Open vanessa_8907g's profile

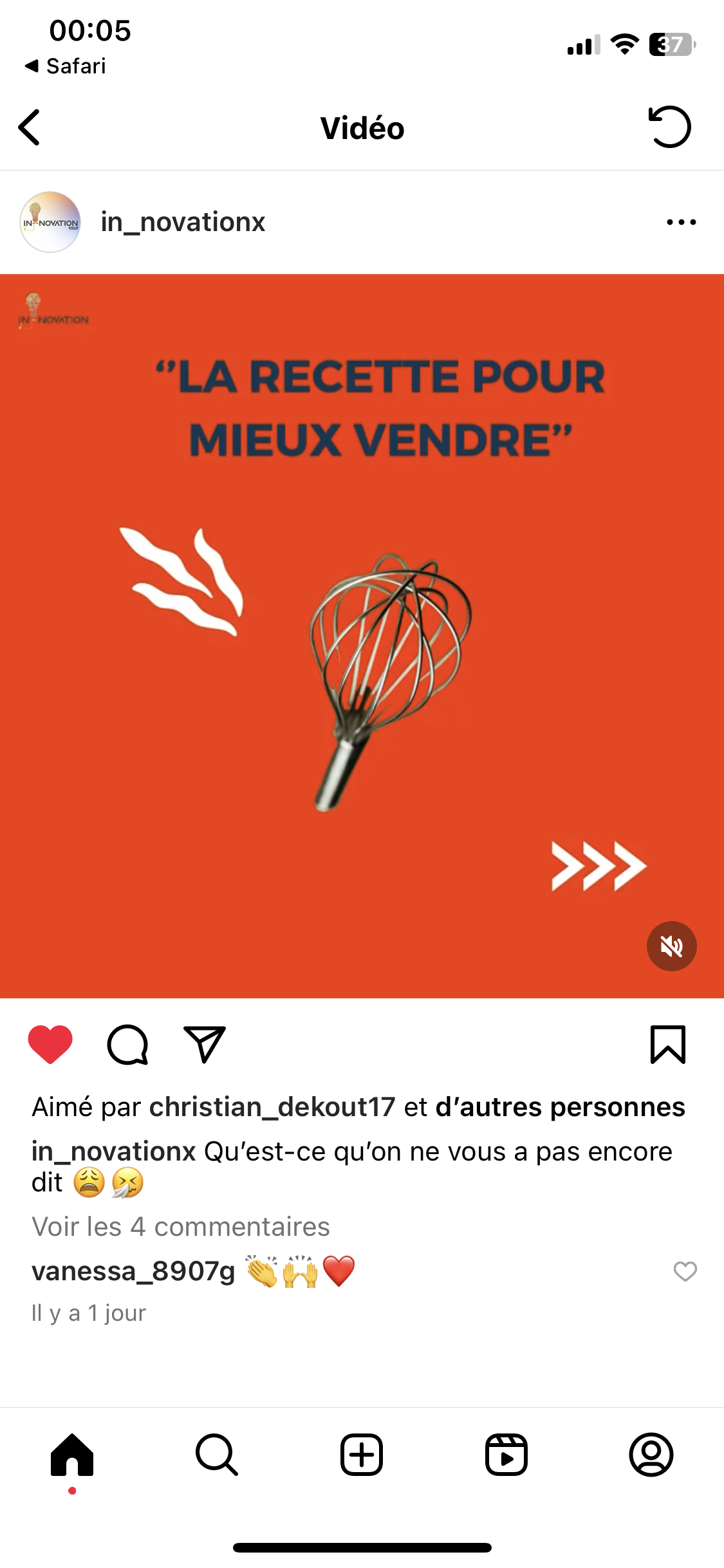tap(133, 1271)
